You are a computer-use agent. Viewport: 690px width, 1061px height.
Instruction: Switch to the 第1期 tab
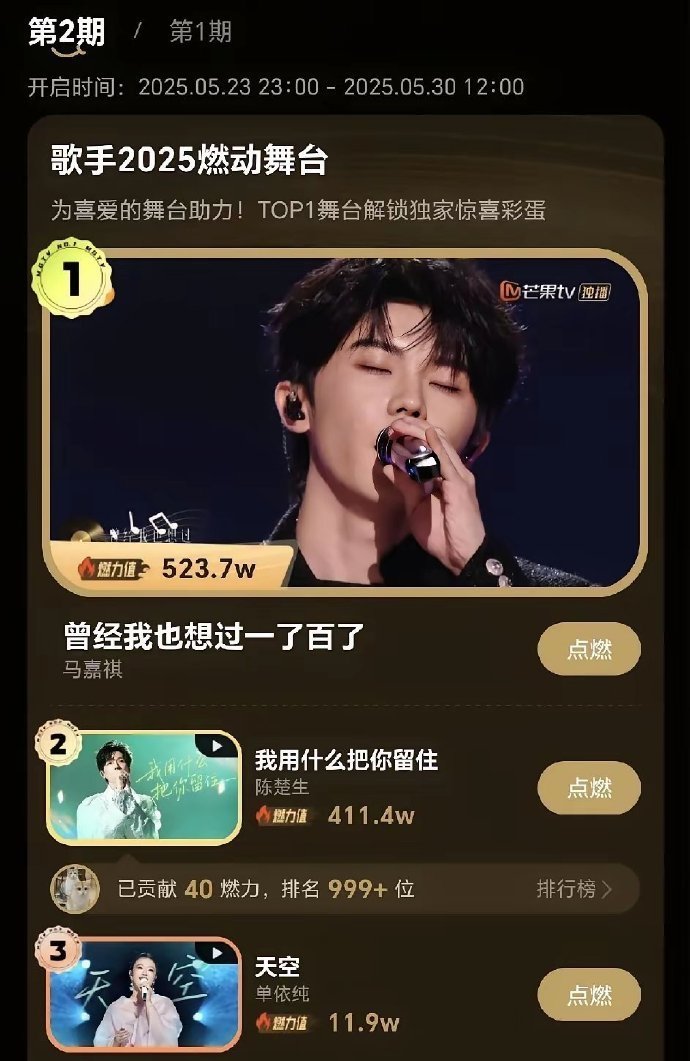click(x=200, y=32)
